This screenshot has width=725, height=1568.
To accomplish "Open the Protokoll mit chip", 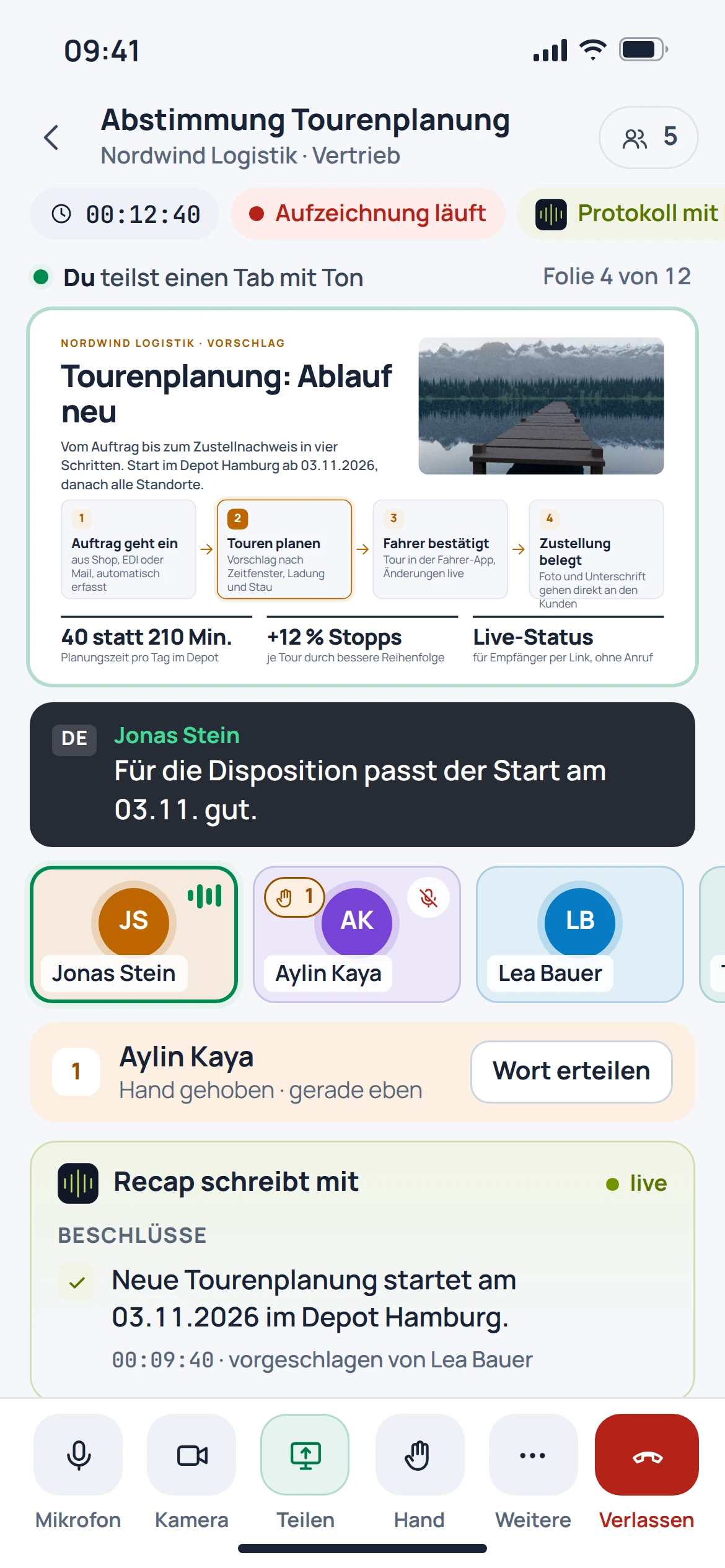I will pos(622,214).
